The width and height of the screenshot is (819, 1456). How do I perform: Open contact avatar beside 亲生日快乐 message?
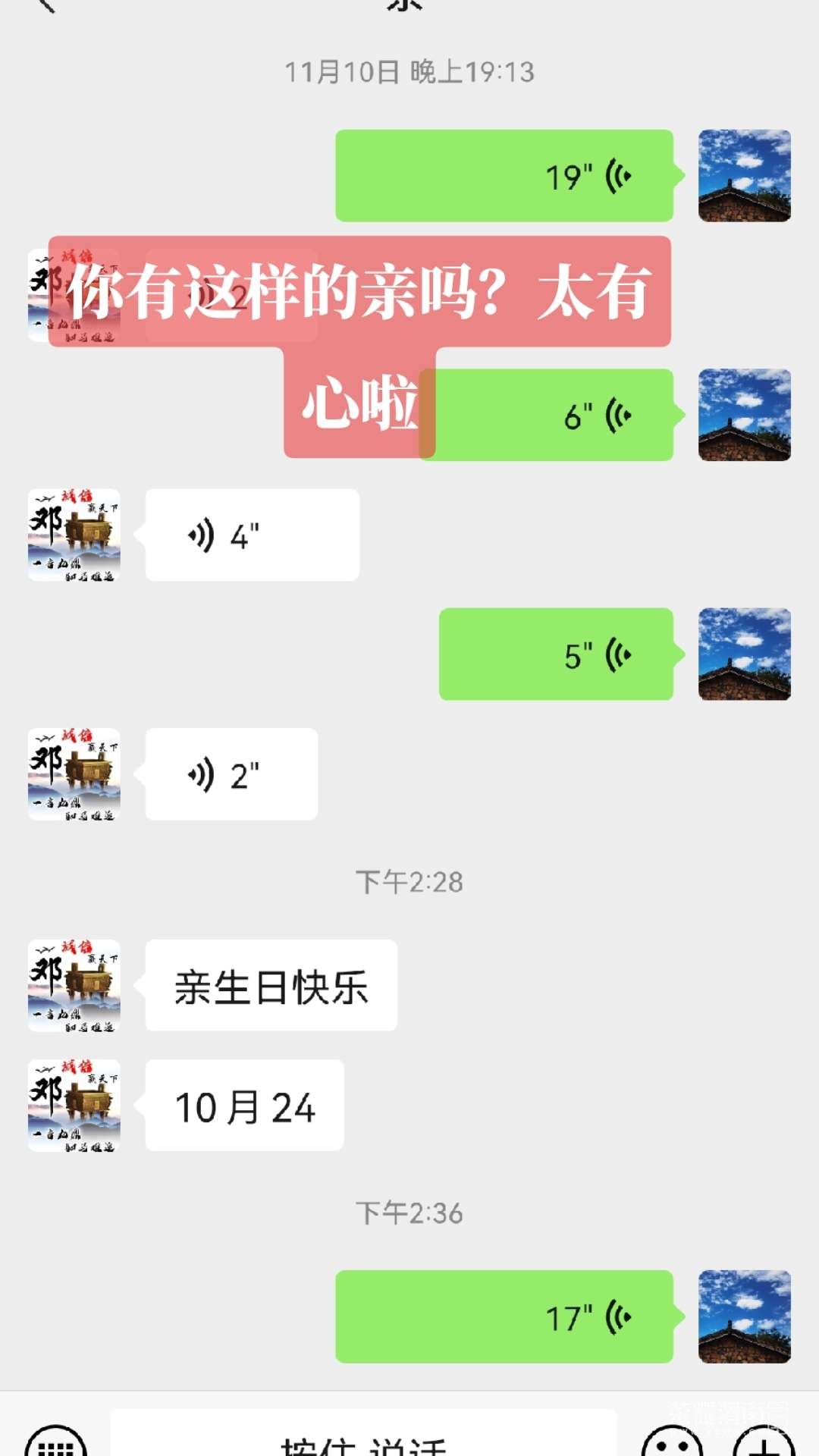74,986
